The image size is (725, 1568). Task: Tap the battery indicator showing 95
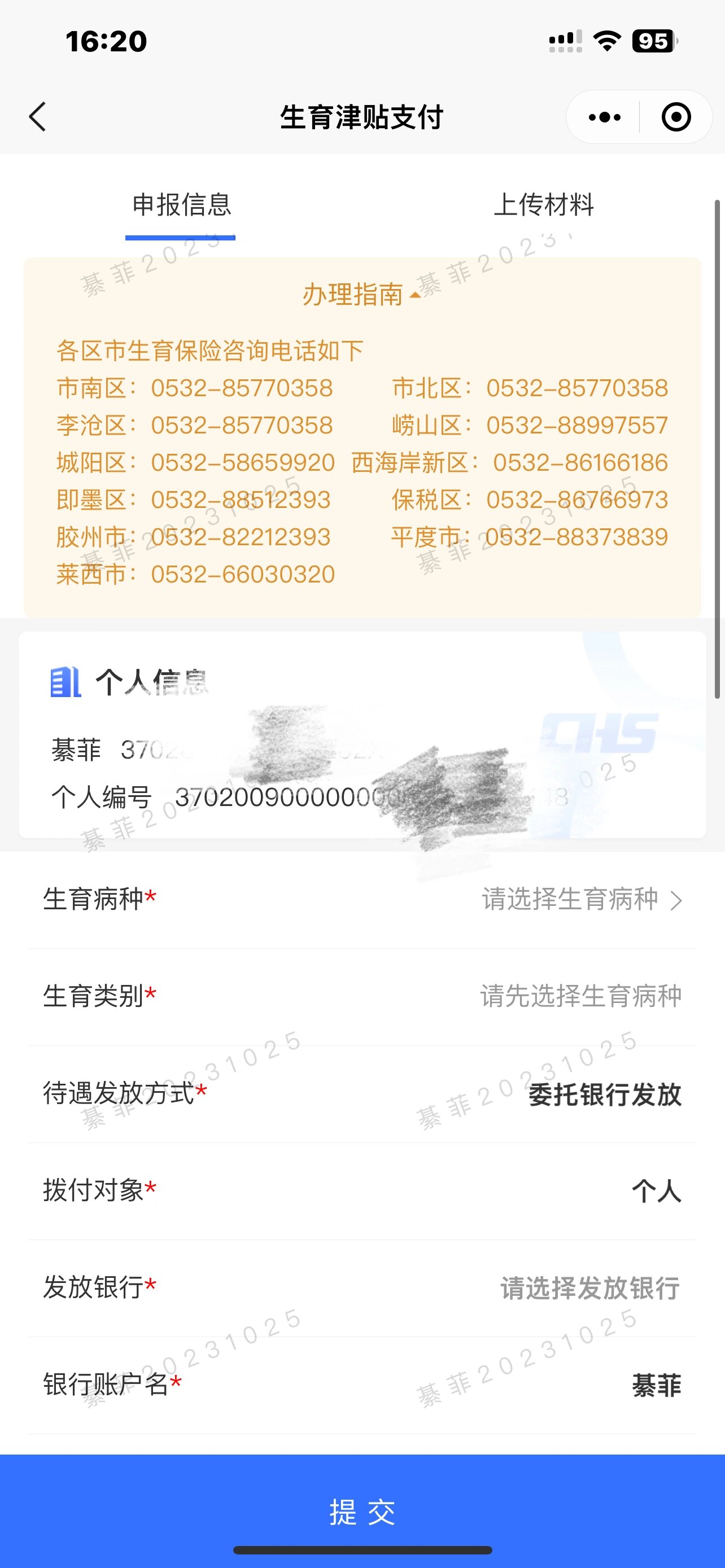pos(654,40)
